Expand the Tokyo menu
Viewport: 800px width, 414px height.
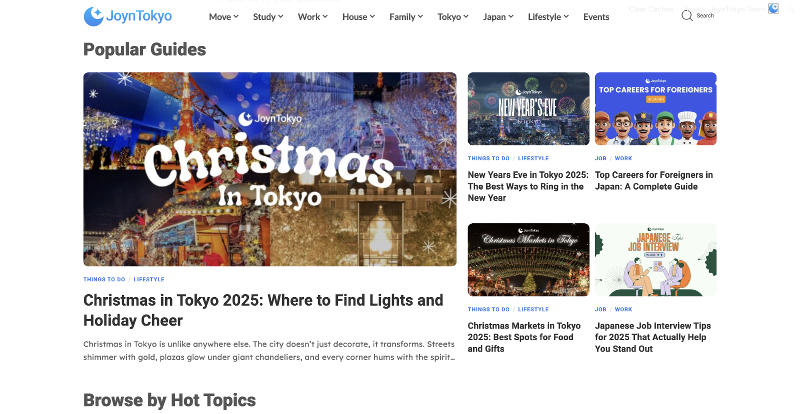coord(454,17)
